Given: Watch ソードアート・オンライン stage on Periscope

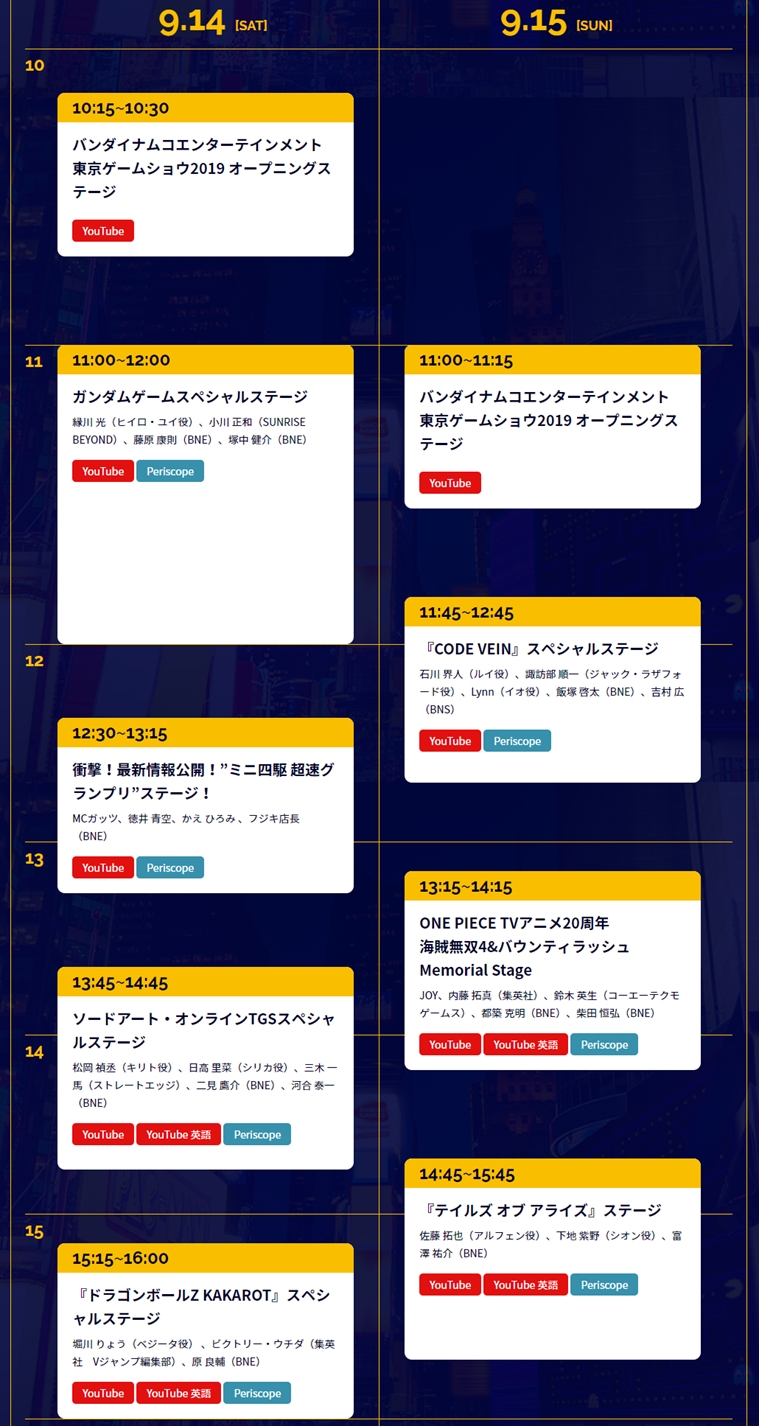Looking at the screenshot, I should 257,1134.
